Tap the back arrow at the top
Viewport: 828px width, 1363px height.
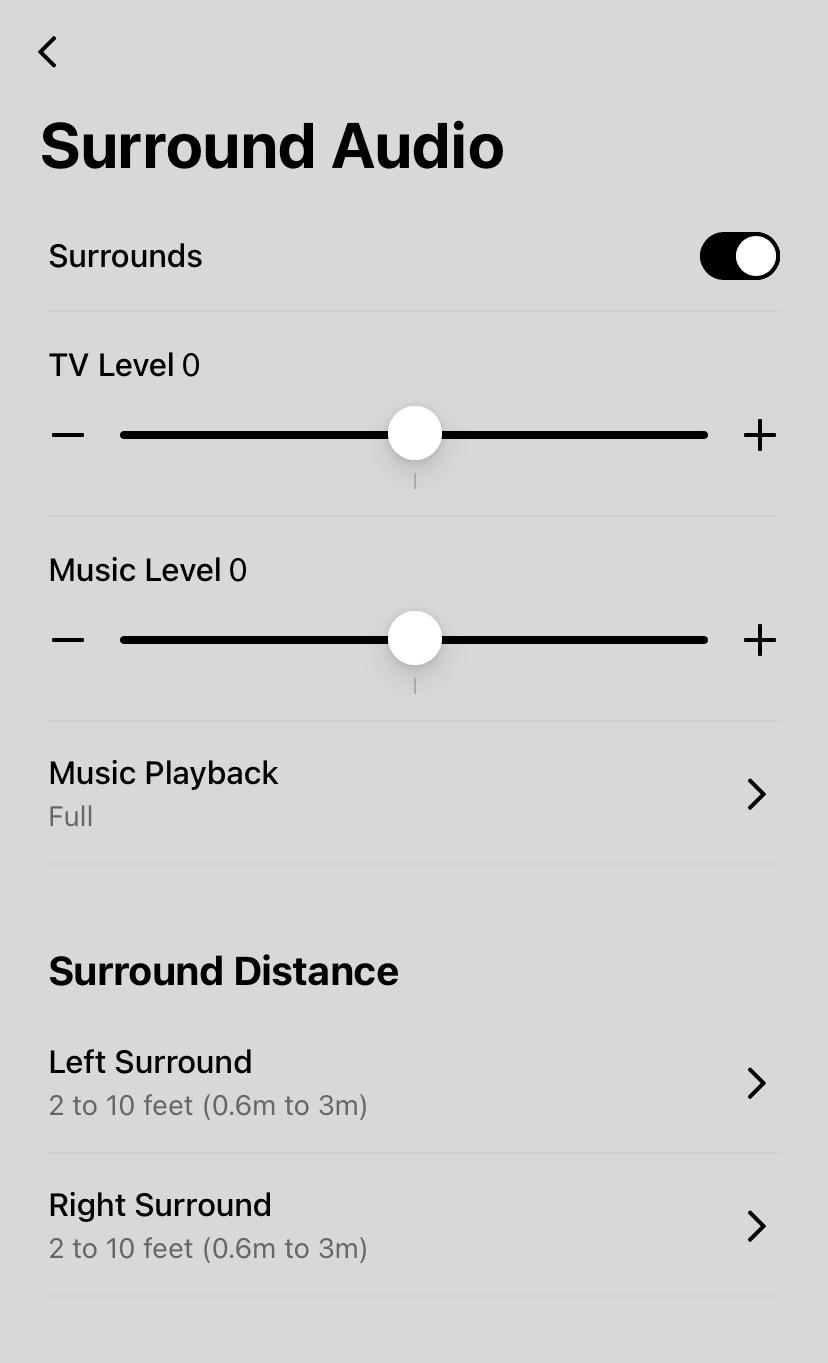point(47,51)
